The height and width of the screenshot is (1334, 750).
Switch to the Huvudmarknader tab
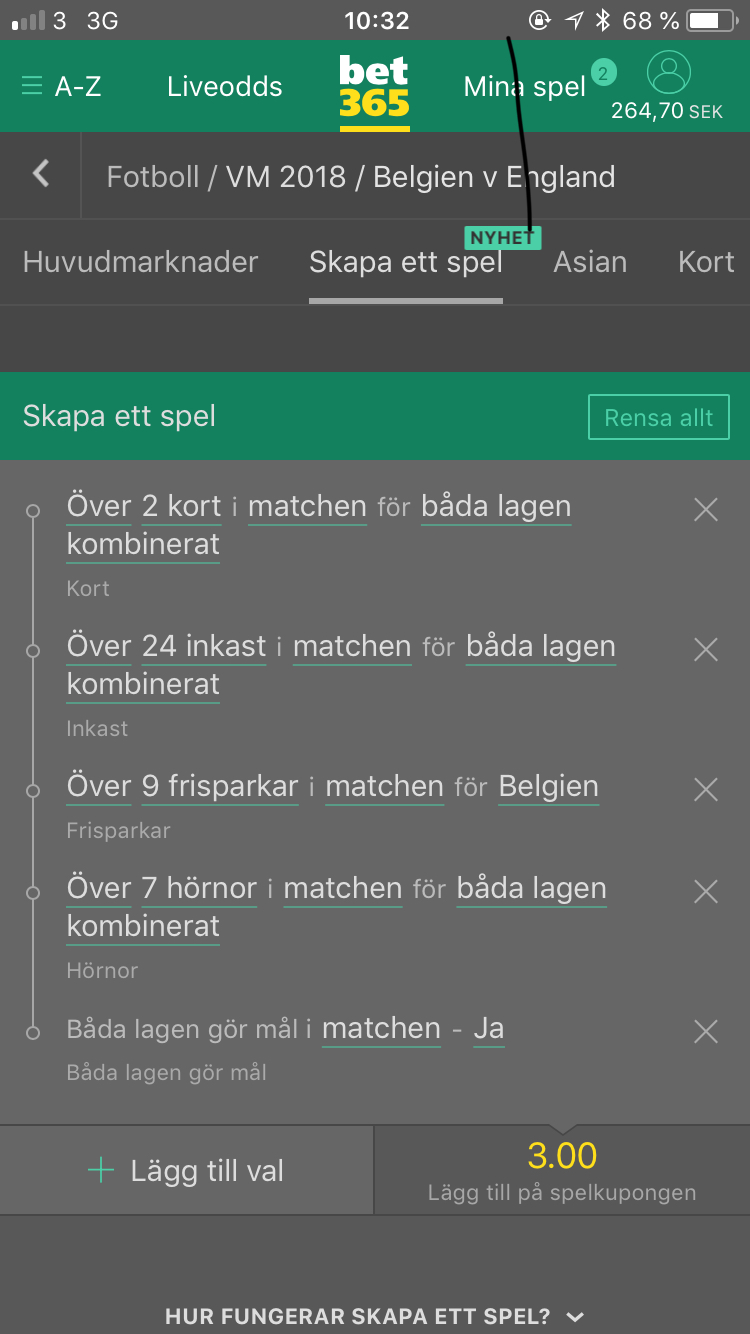pyautogui.click(x=141, y=262)
